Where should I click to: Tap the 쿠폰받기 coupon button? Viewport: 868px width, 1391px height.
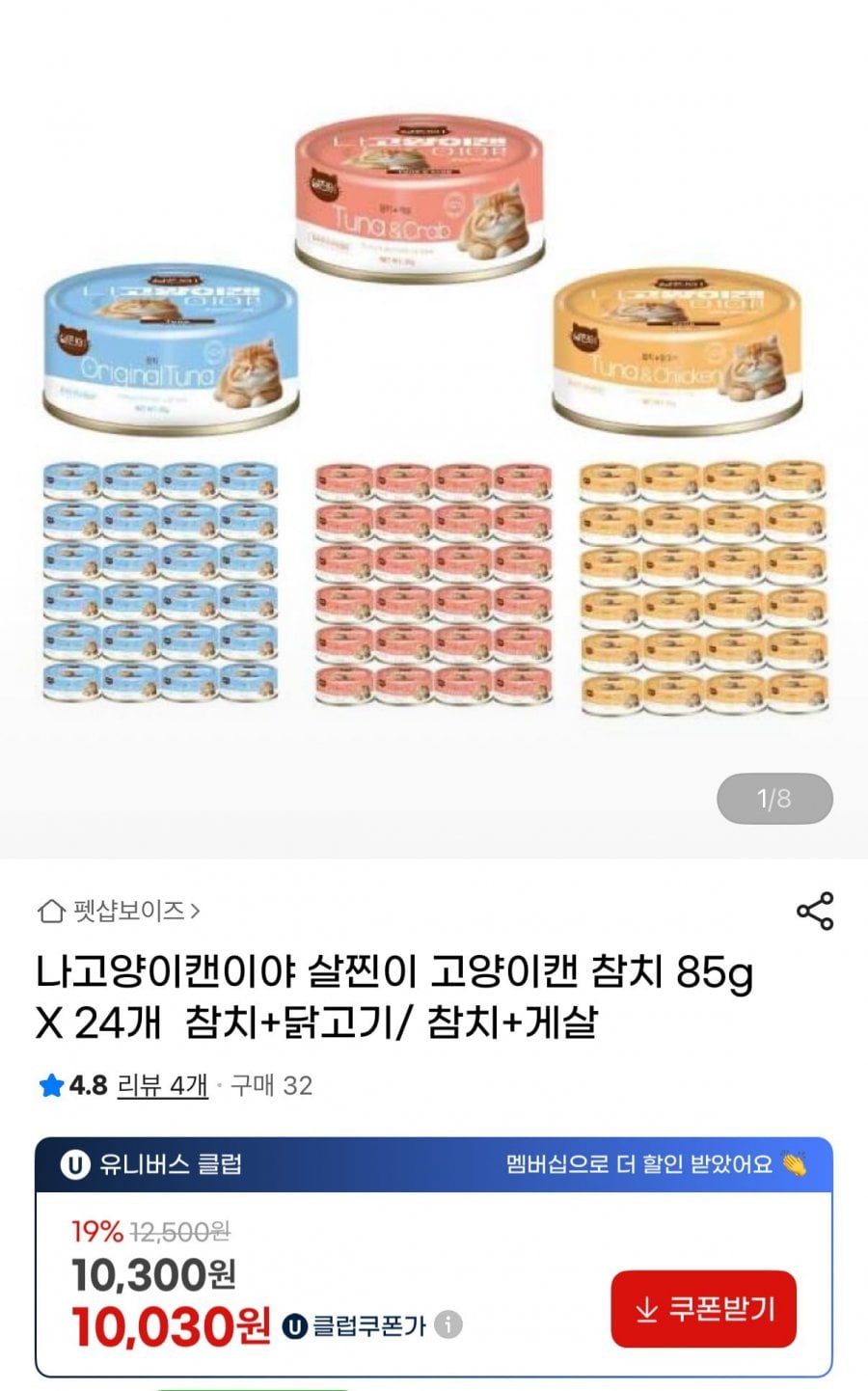point(703,1309)
